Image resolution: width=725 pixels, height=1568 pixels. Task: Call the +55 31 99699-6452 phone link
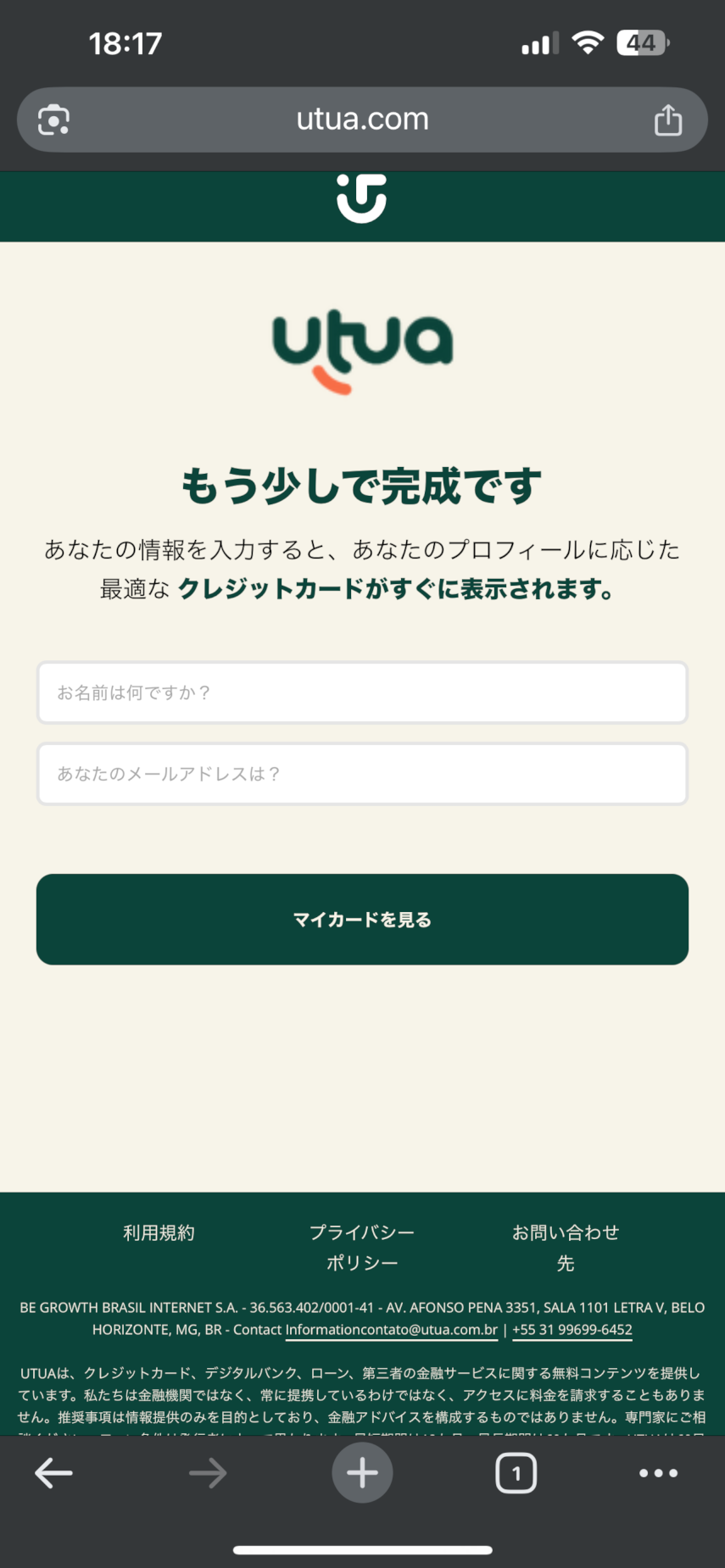coord(572,1330)
